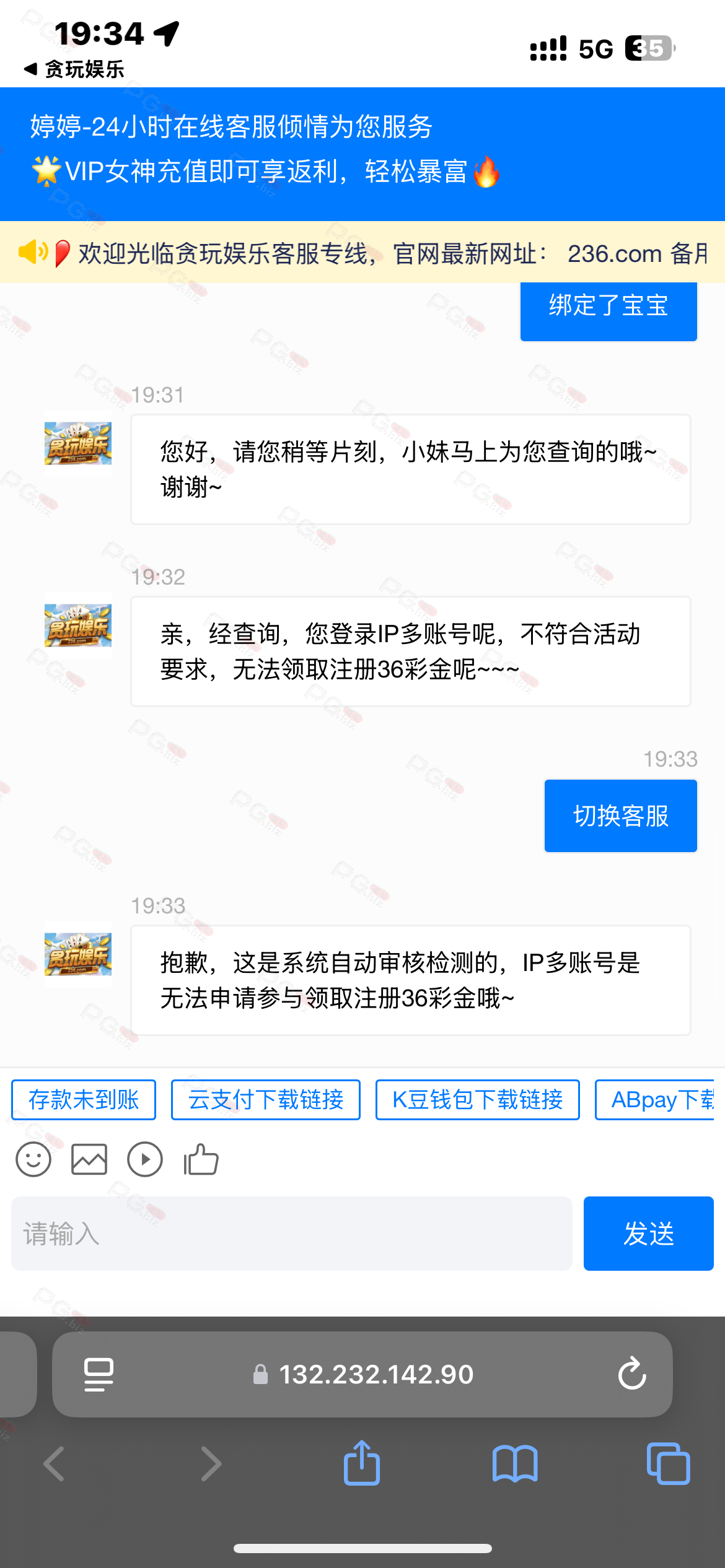The height and width of the screenshot is (1568, 725).
Task: Open the emoji picker
Action: click(33, 1159)
